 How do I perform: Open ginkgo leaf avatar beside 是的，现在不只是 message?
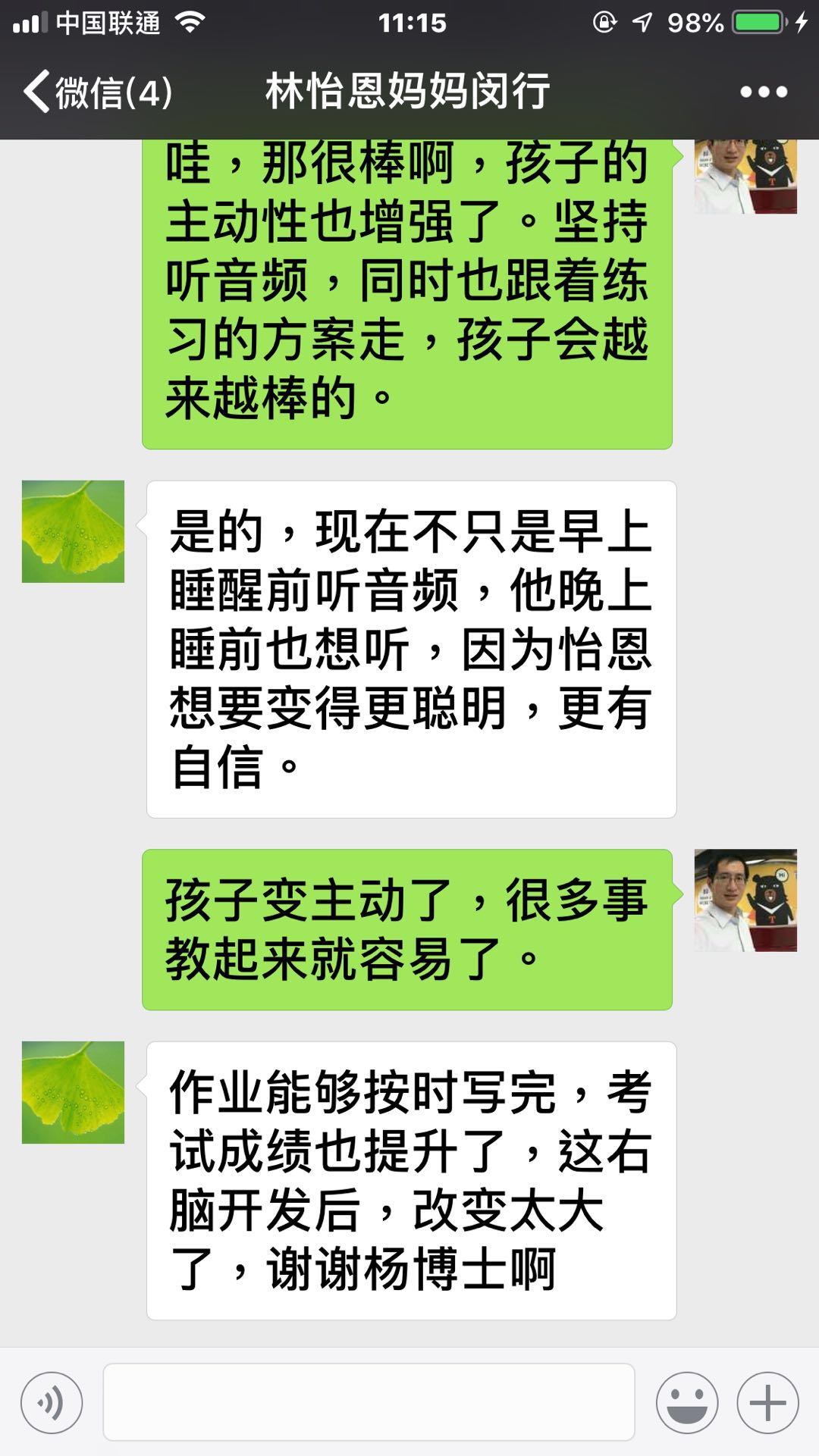tap(73, 531)
